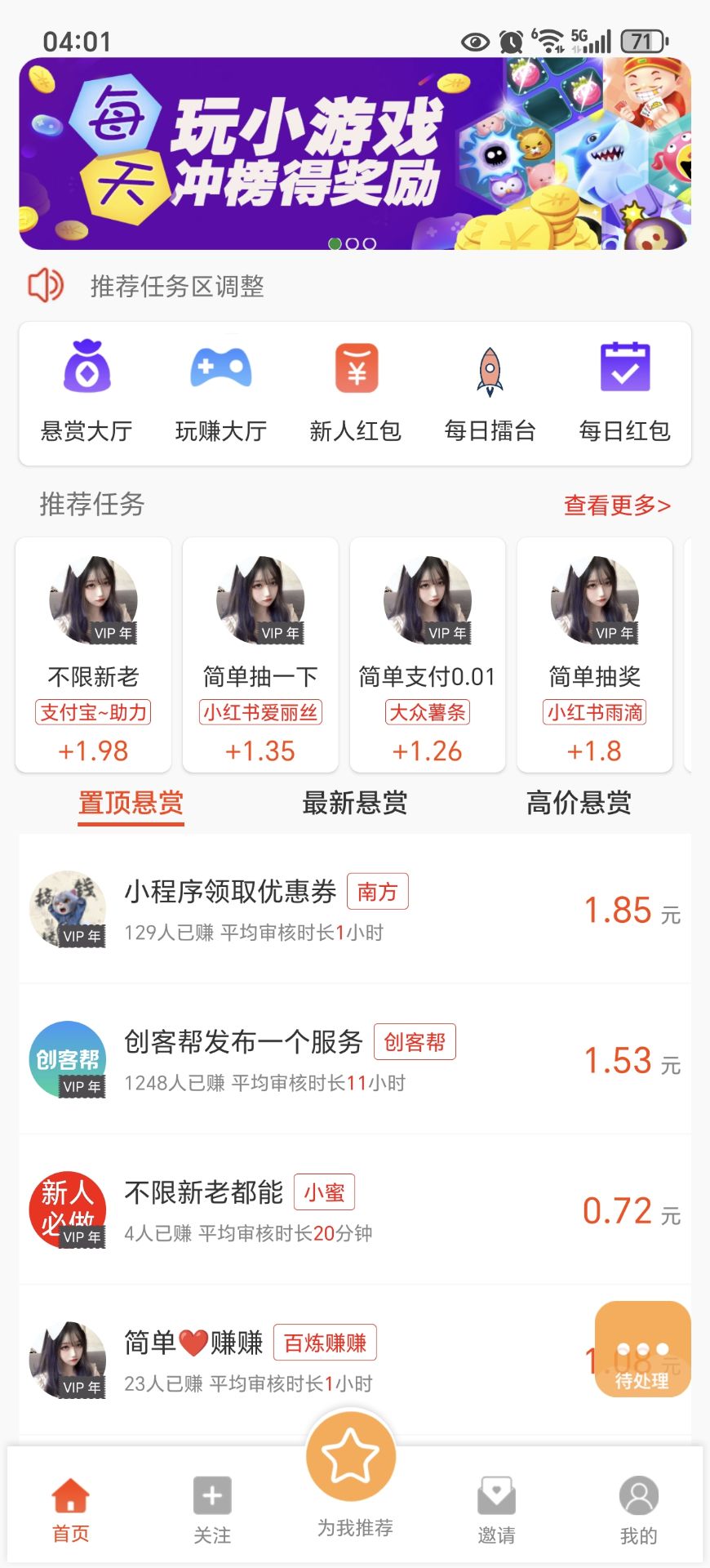Open the 简单支付0.01 recommended task card

pyautogui.click(x=428, y=654)
